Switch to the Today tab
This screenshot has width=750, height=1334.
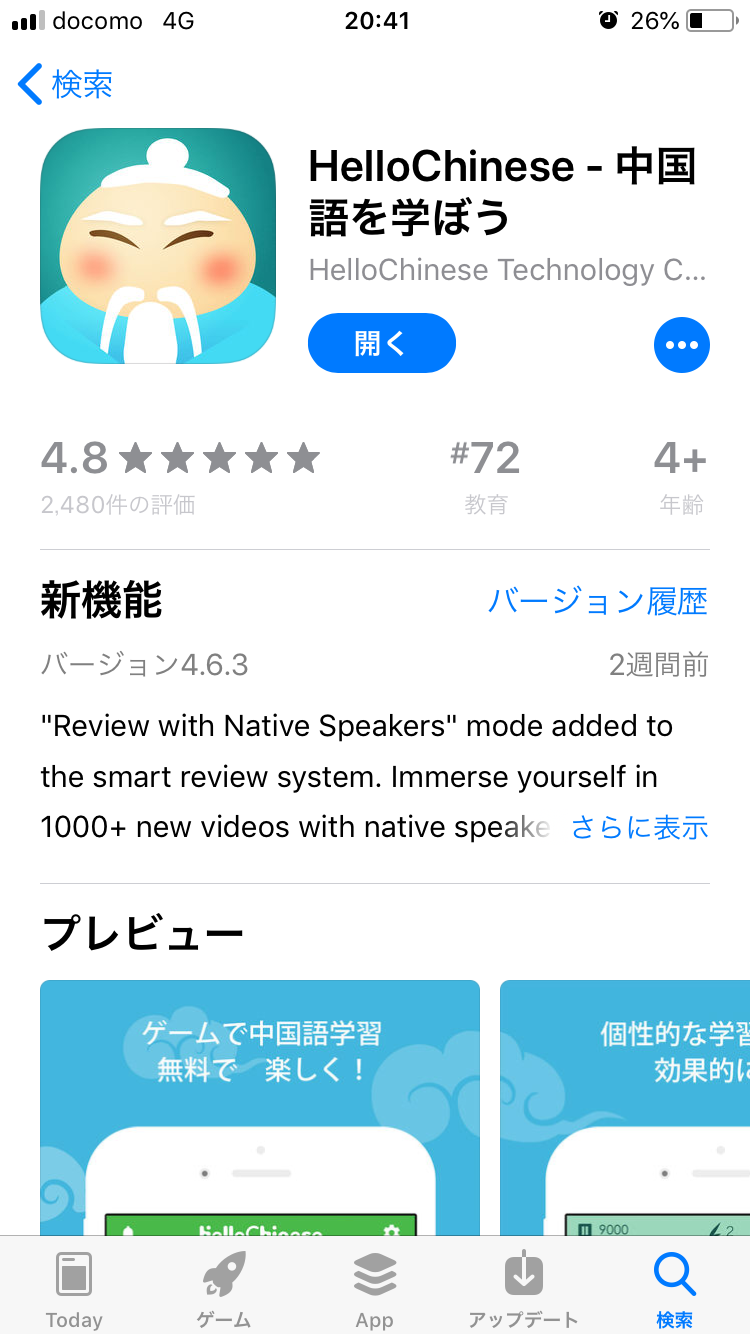pyautogui.click(x=74, y=1290)
